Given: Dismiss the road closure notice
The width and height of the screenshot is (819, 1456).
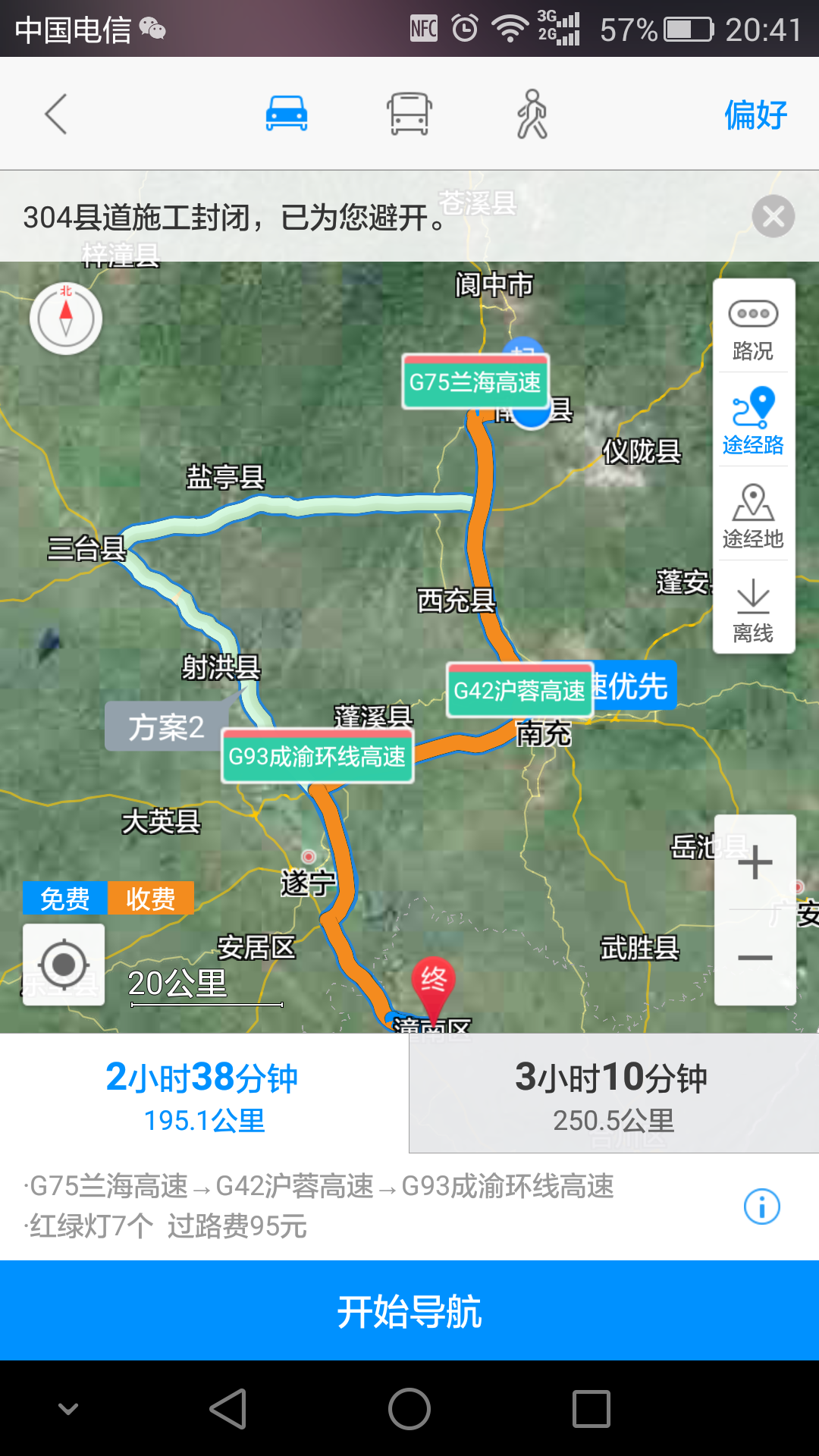Looking at the screenshot, I should [x=773, y=217].
